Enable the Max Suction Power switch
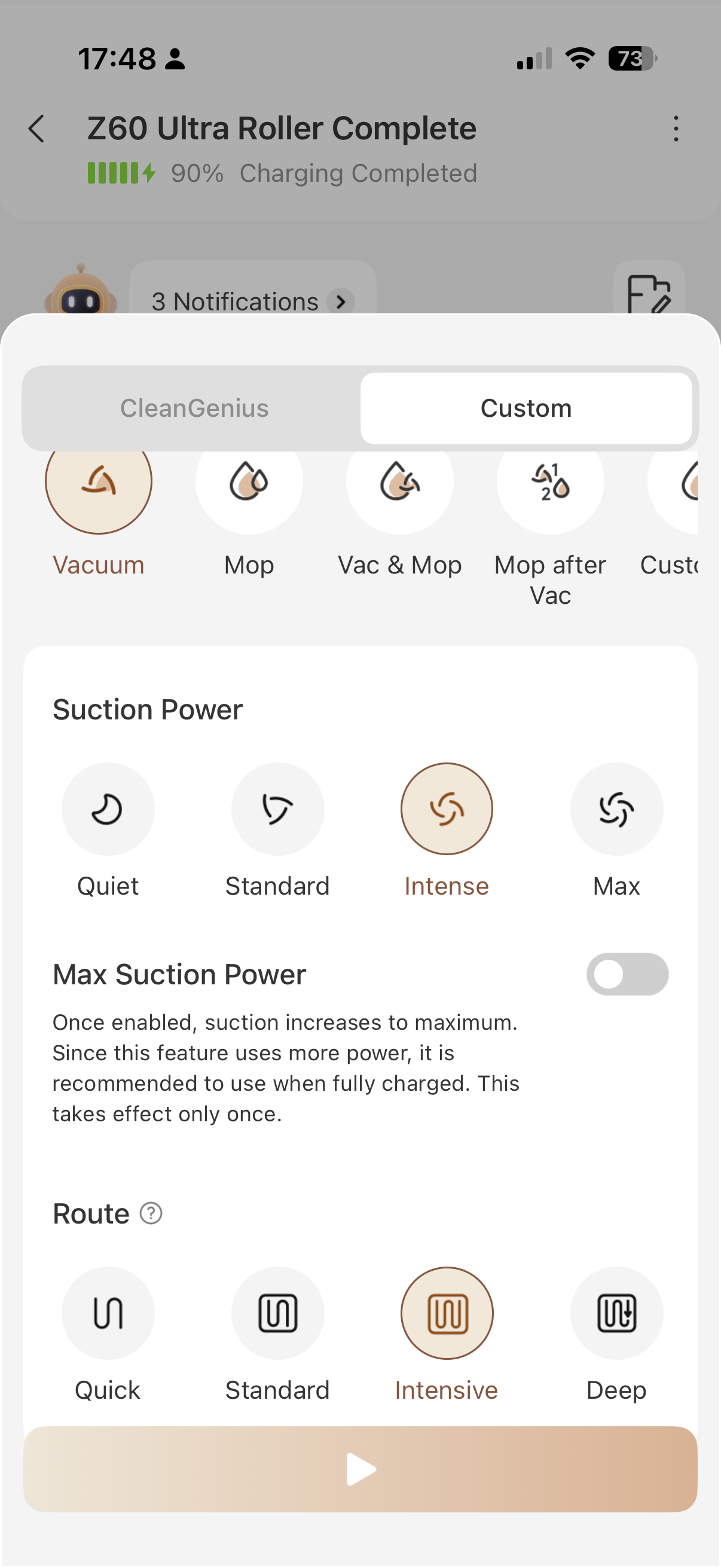This screenshot has width=721, height=1568. click(x=627, y=975)
